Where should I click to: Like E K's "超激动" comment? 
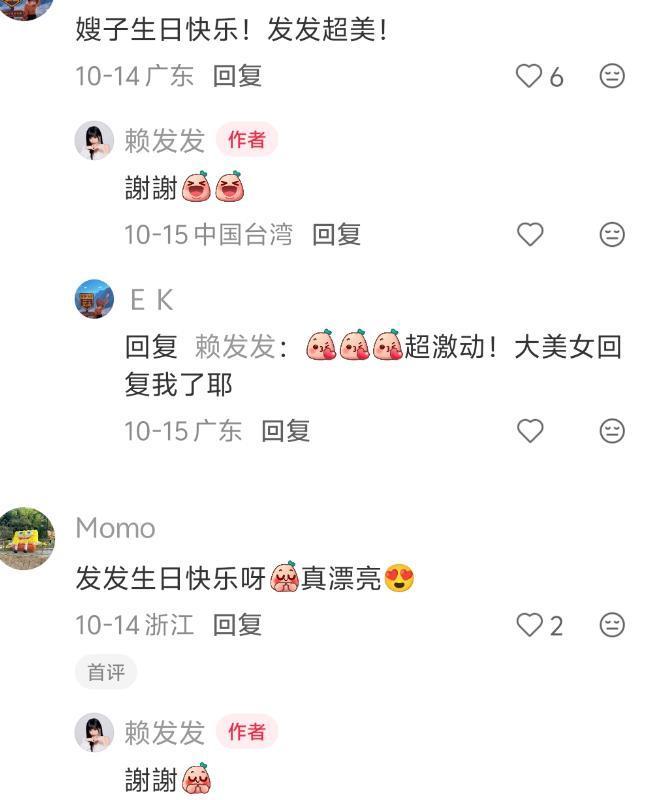click(529, 430)
